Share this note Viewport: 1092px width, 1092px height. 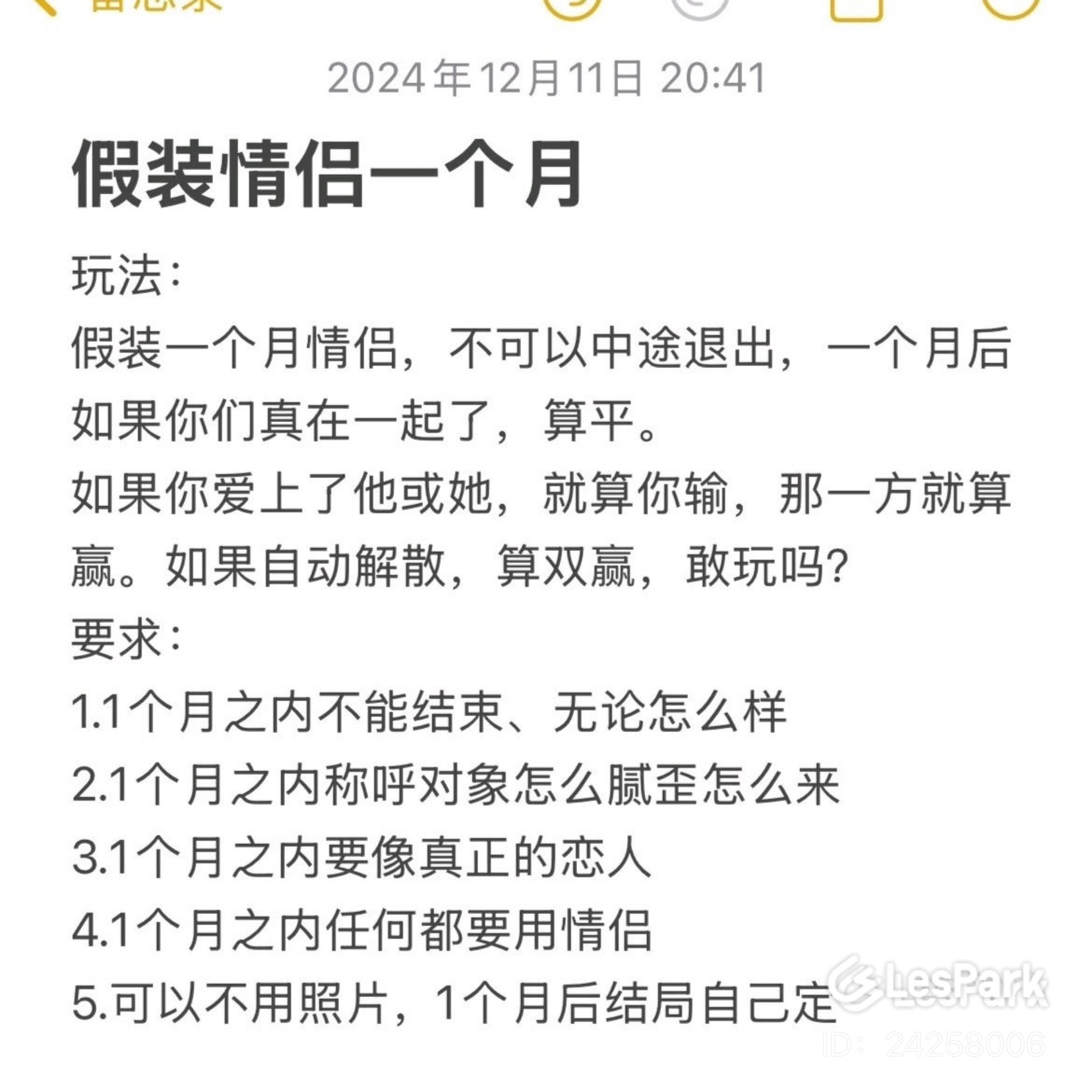tap(856, 7)
